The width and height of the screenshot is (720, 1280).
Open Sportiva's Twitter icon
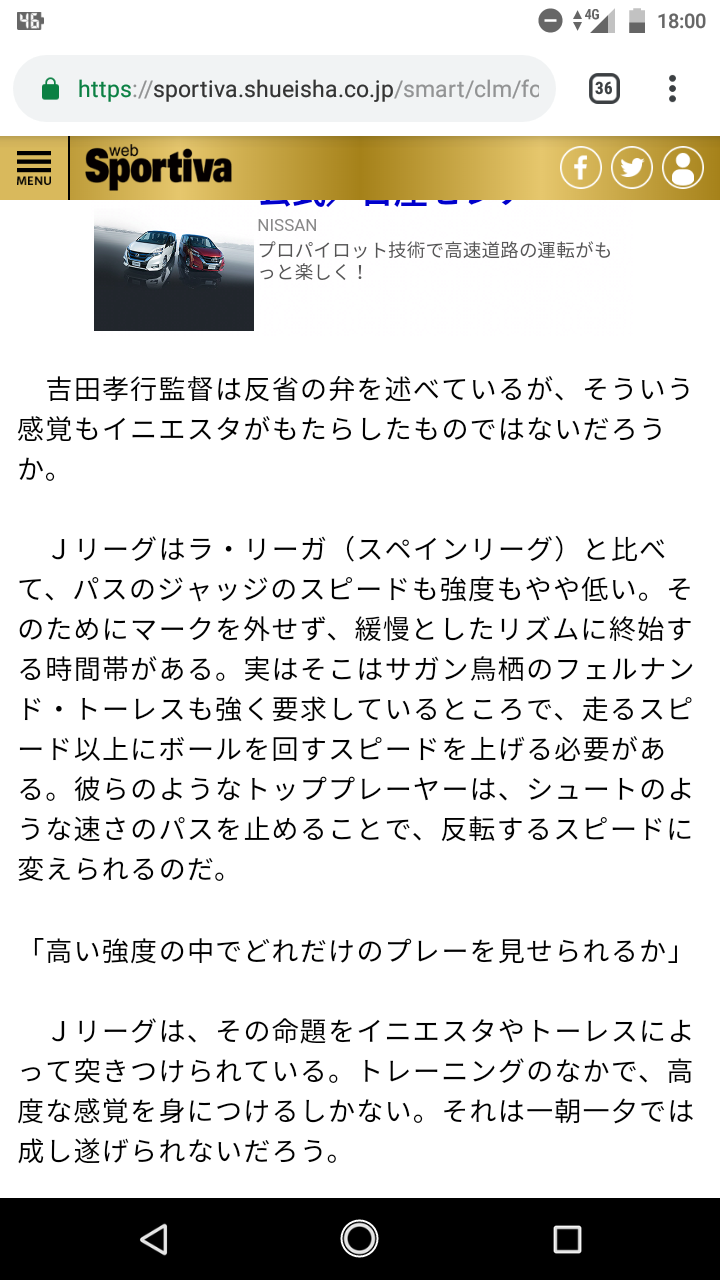632,168
